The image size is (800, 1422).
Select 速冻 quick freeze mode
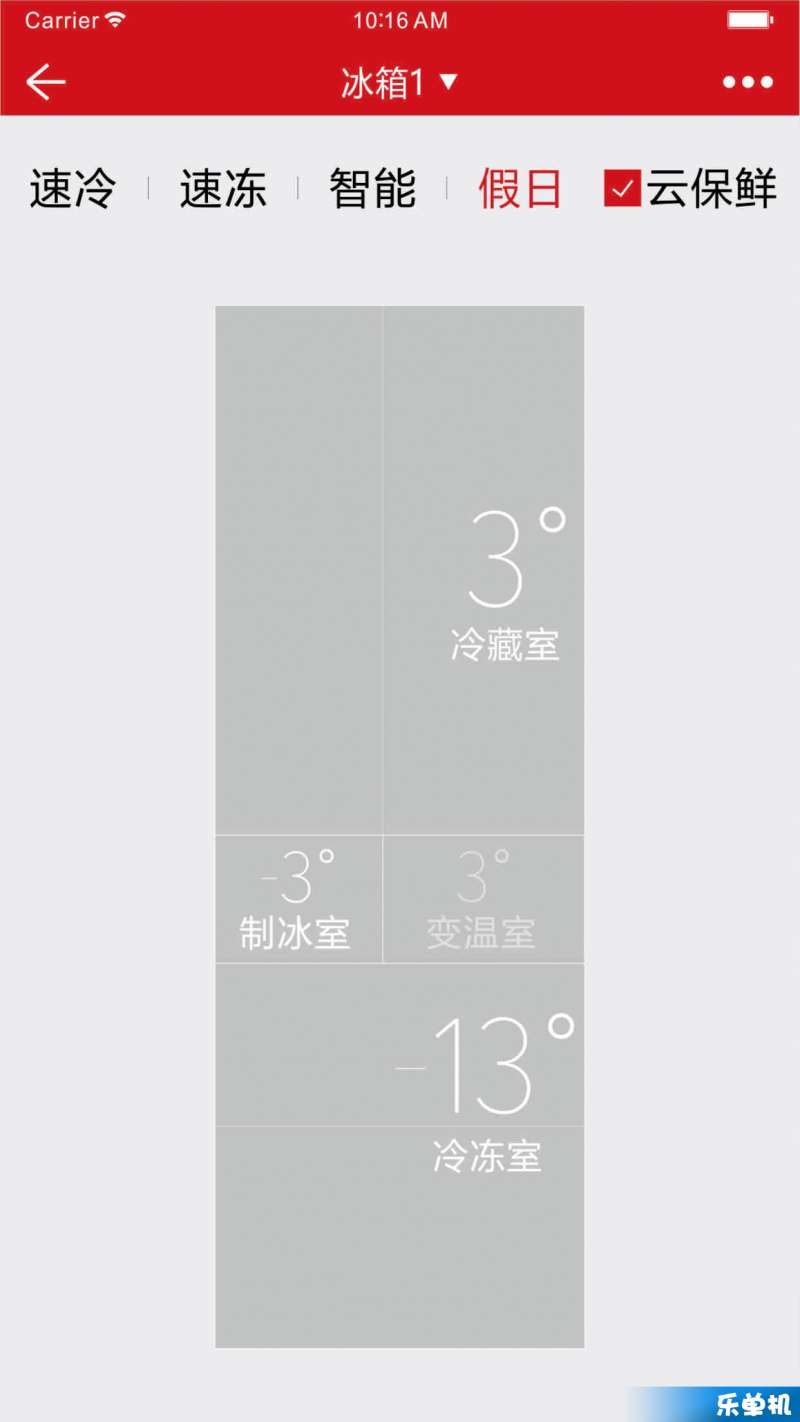tap(223, 189)
